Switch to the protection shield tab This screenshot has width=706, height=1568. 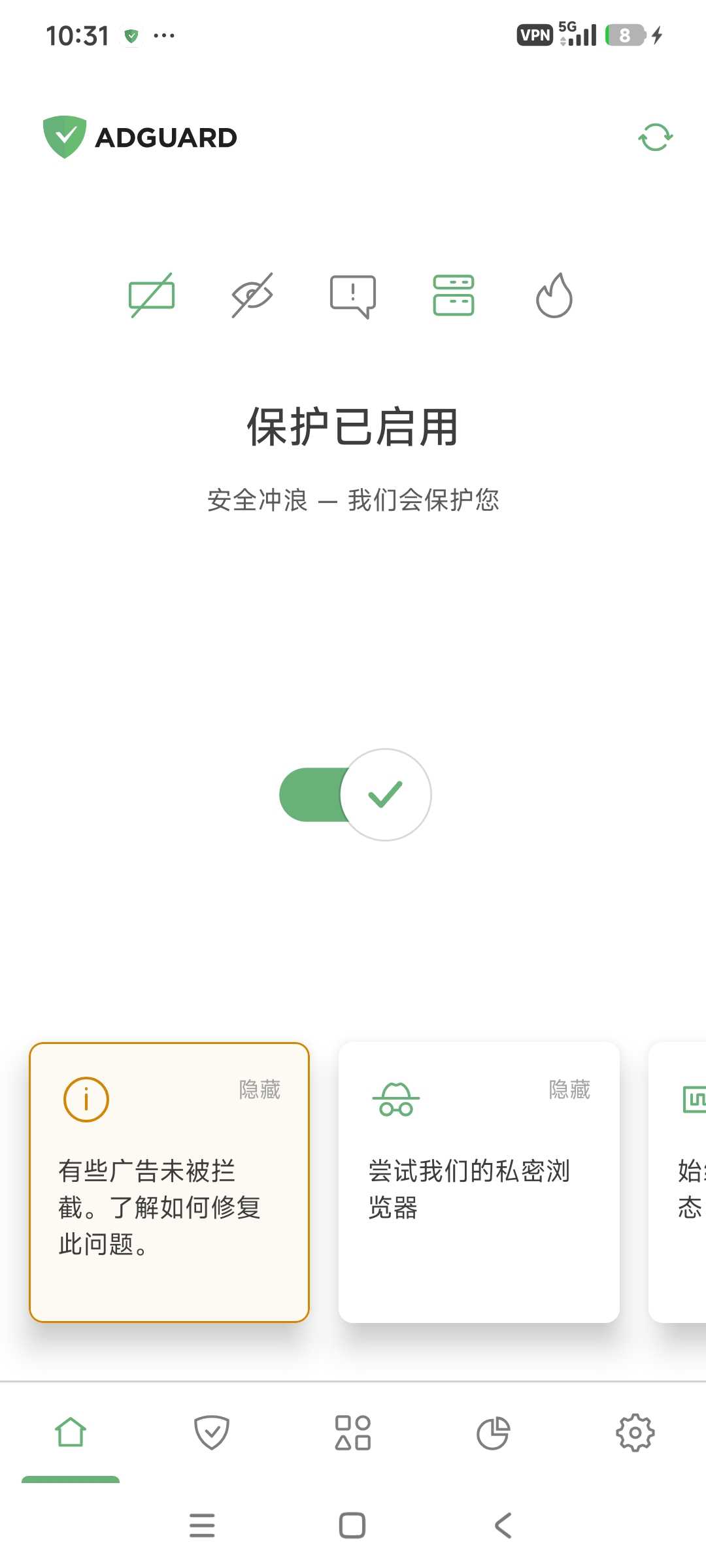point(212,1433)
